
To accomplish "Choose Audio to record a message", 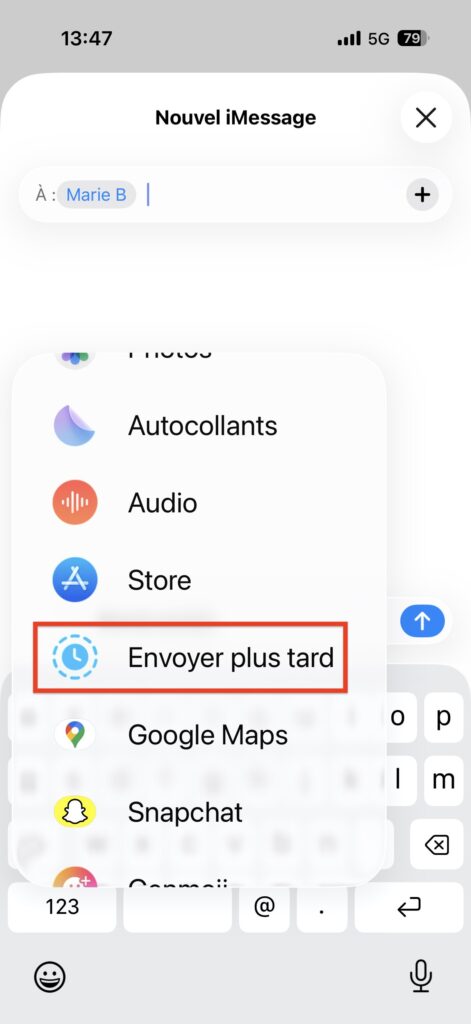I will pos(199,503).
